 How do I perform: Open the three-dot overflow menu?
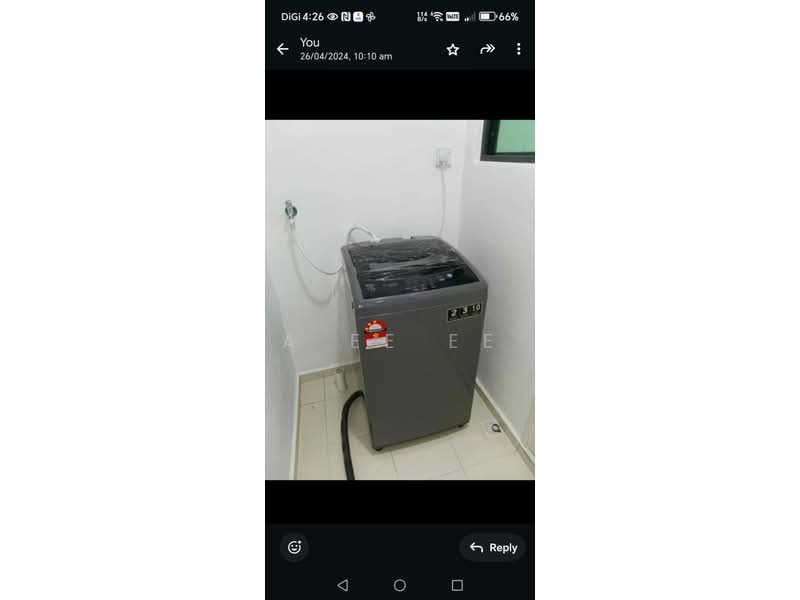click(x=518, y=49)
